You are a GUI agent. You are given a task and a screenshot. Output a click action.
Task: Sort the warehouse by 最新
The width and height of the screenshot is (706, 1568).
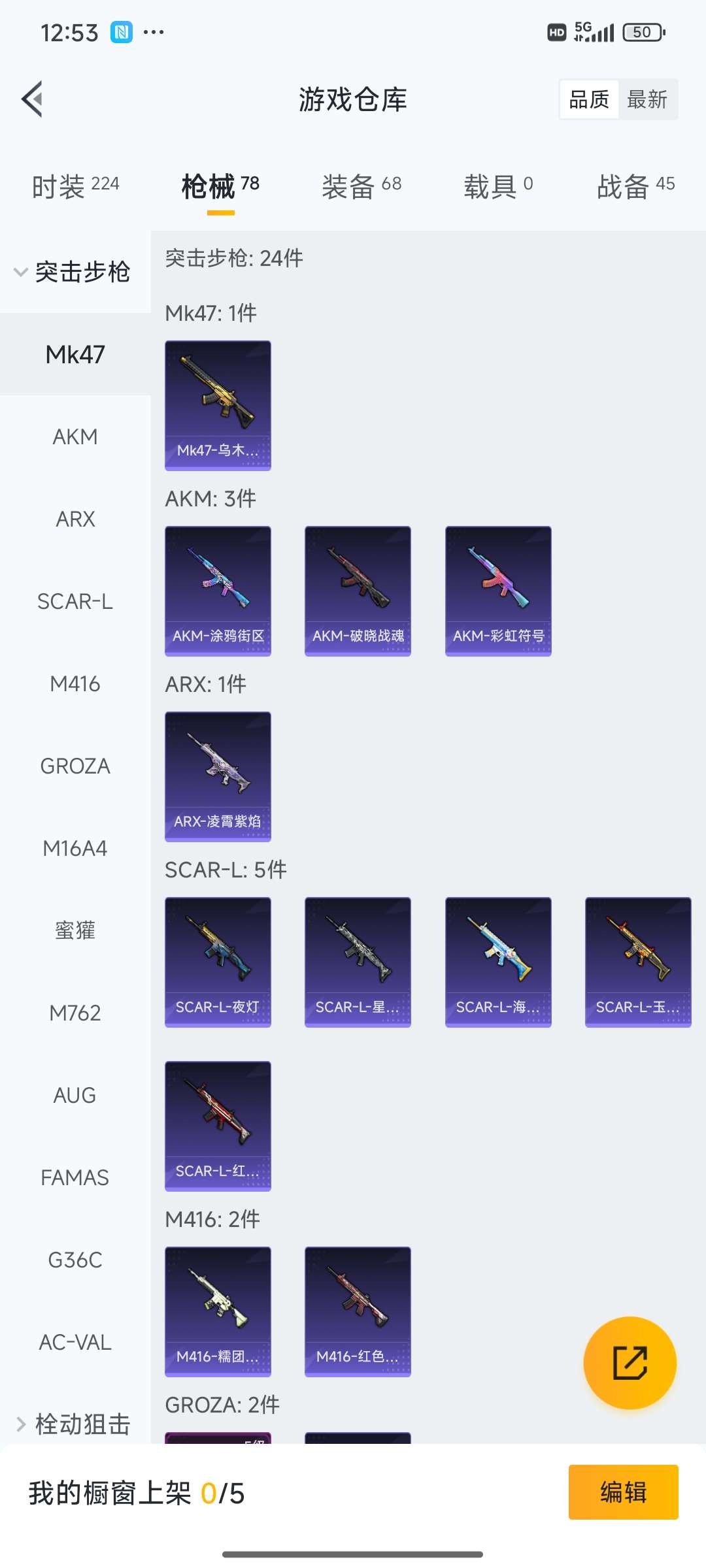pyautogui.click(x=647, y=99)
